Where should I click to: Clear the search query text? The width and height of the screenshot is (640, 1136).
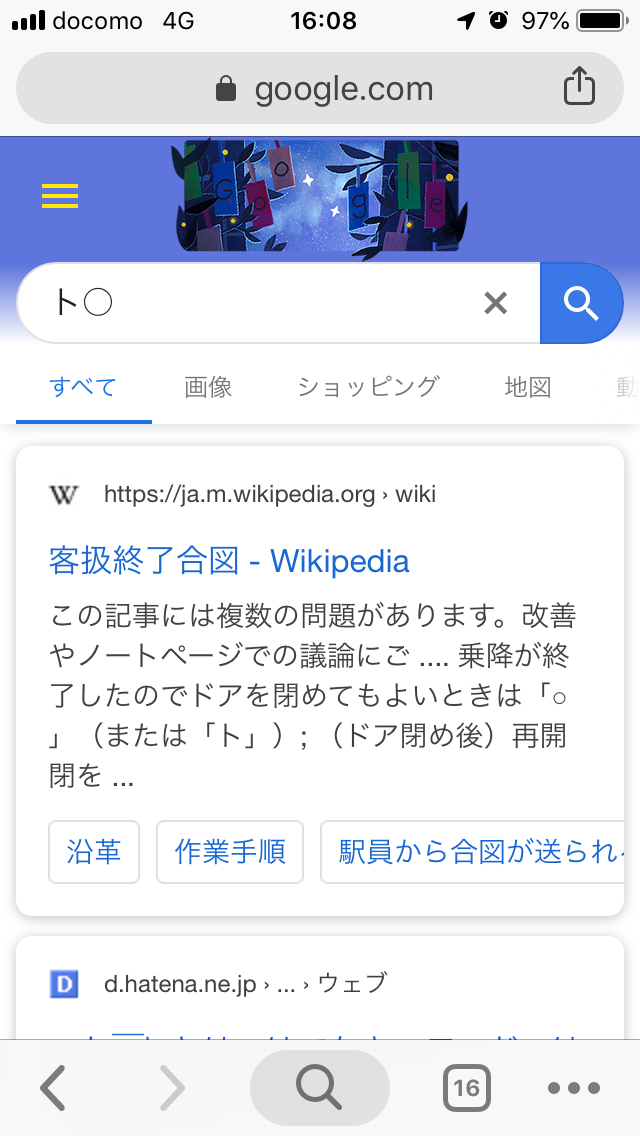pyautogui.click(x=496, y=303)
